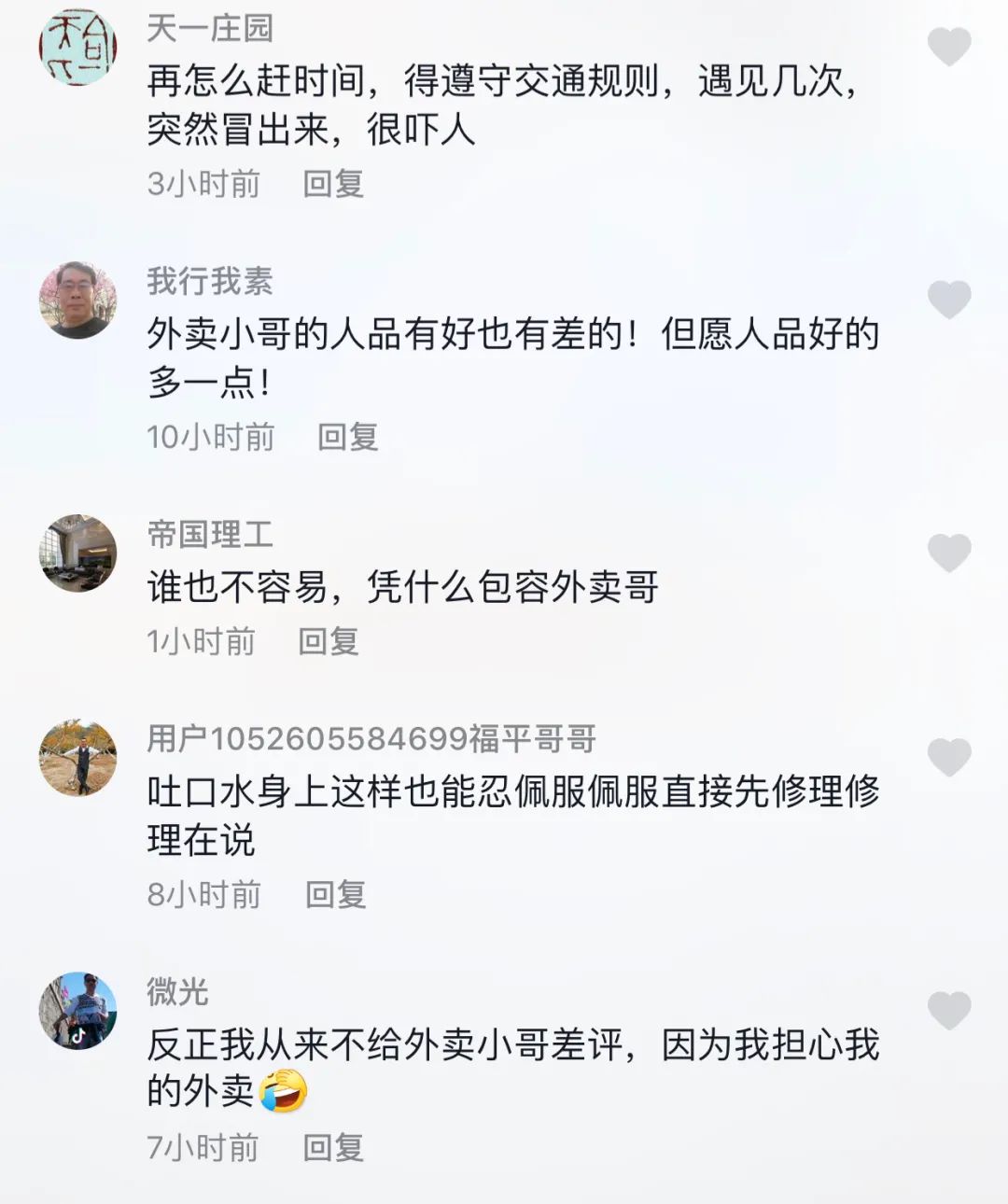1008x1204 pixels.
Task: Reply to 微光's comment
Action: pos(332,1147)
